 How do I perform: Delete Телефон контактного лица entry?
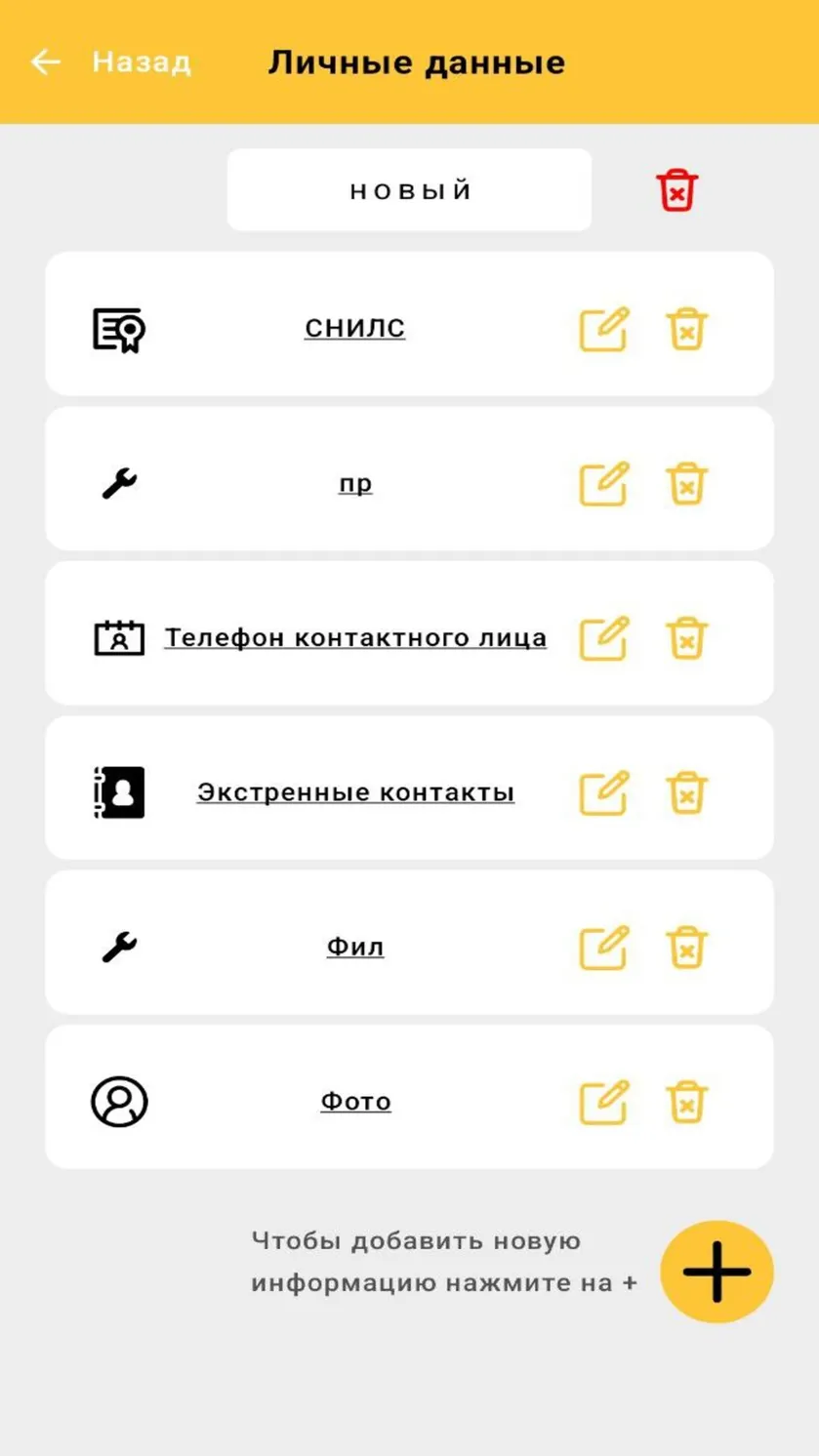pos(686,638)
